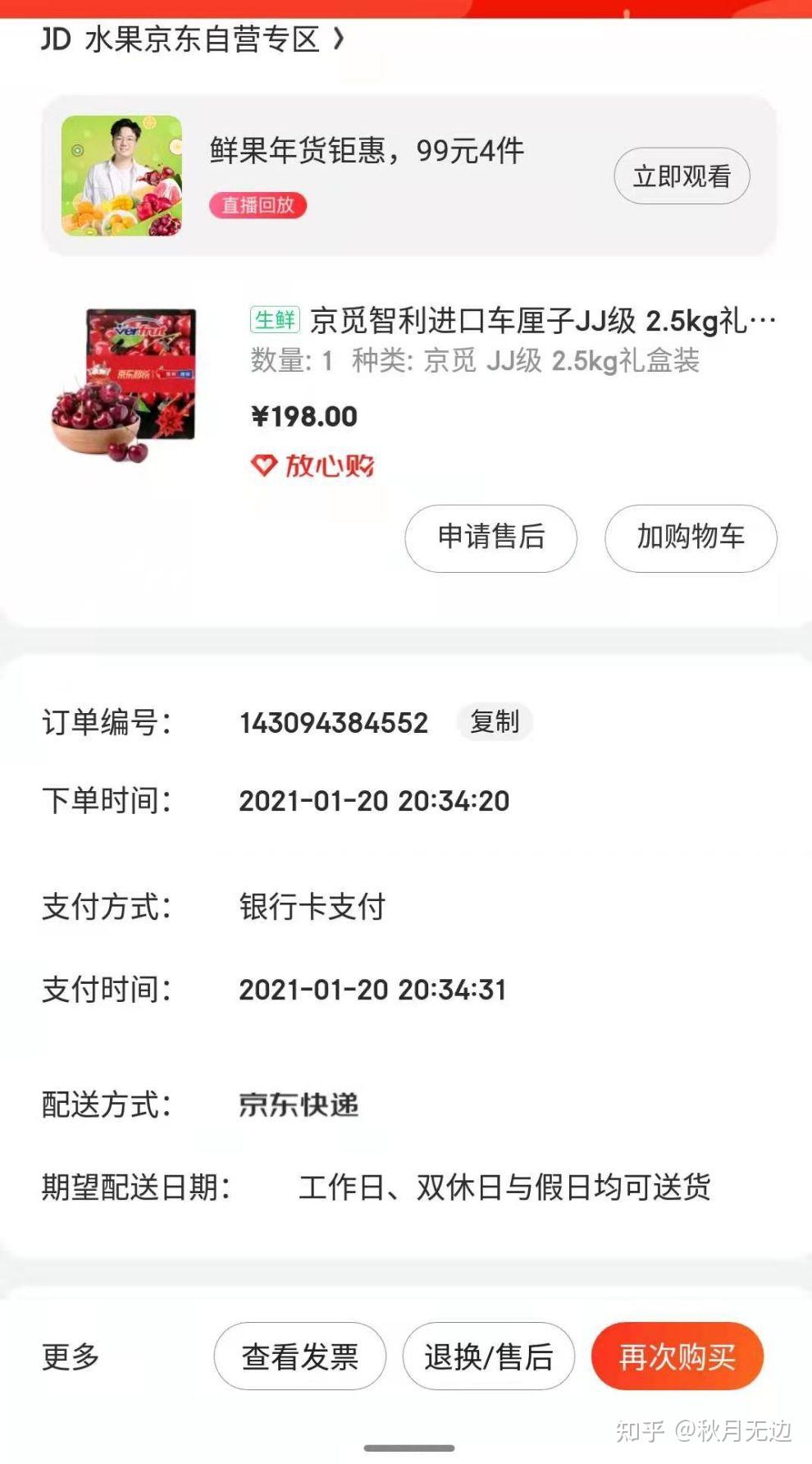Click the 直播回放 badge on livestream banner

[258, 205]
